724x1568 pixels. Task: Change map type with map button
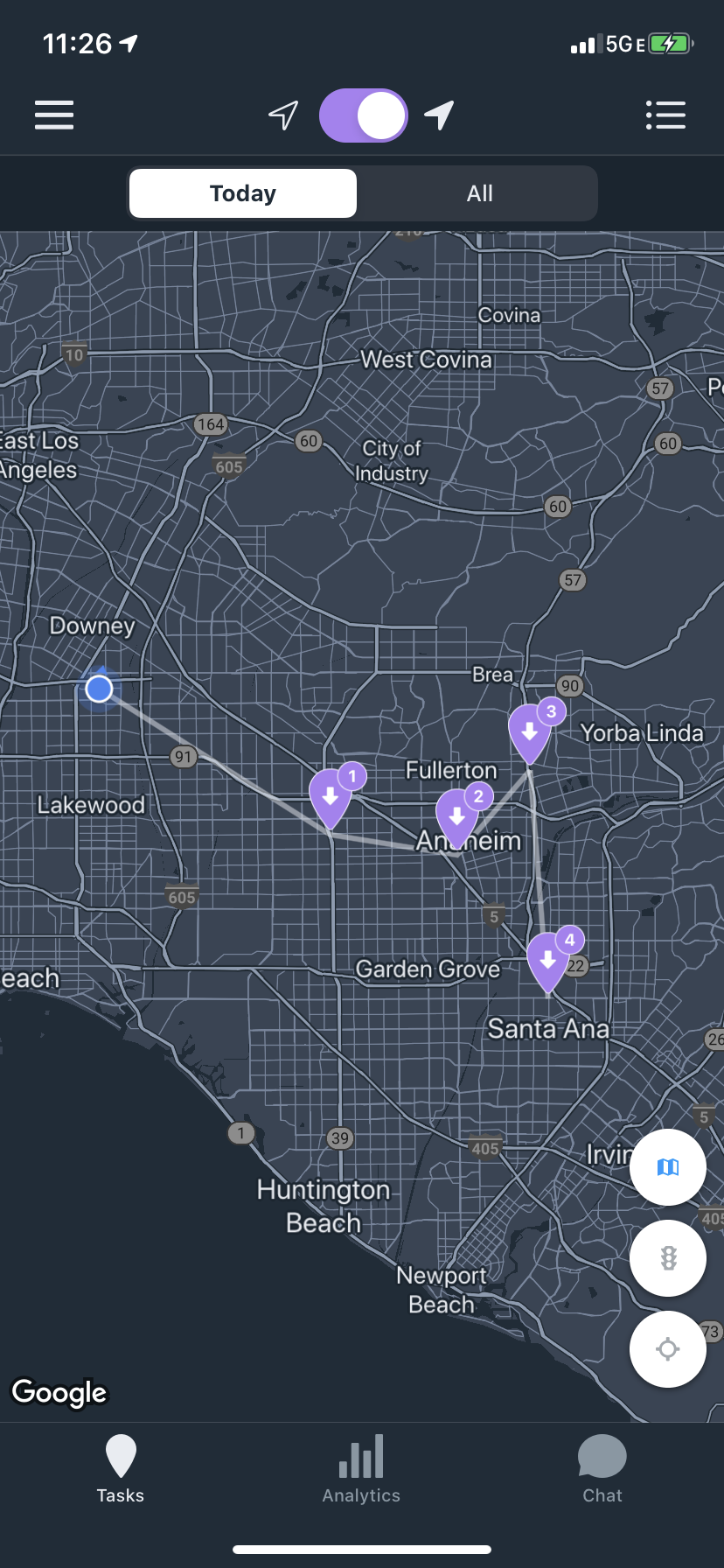(668, 1167)
